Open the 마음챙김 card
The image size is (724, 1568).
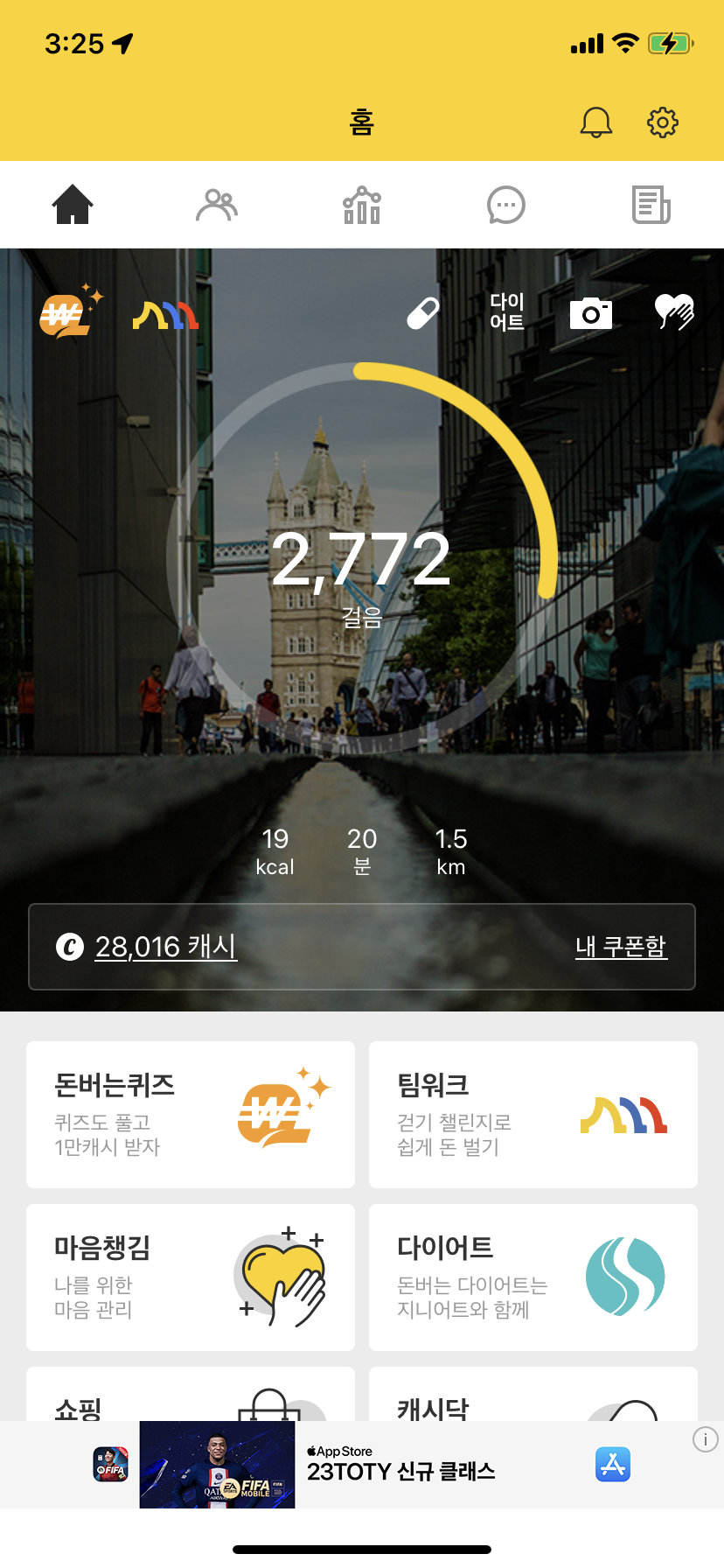tap(191, 1277)
